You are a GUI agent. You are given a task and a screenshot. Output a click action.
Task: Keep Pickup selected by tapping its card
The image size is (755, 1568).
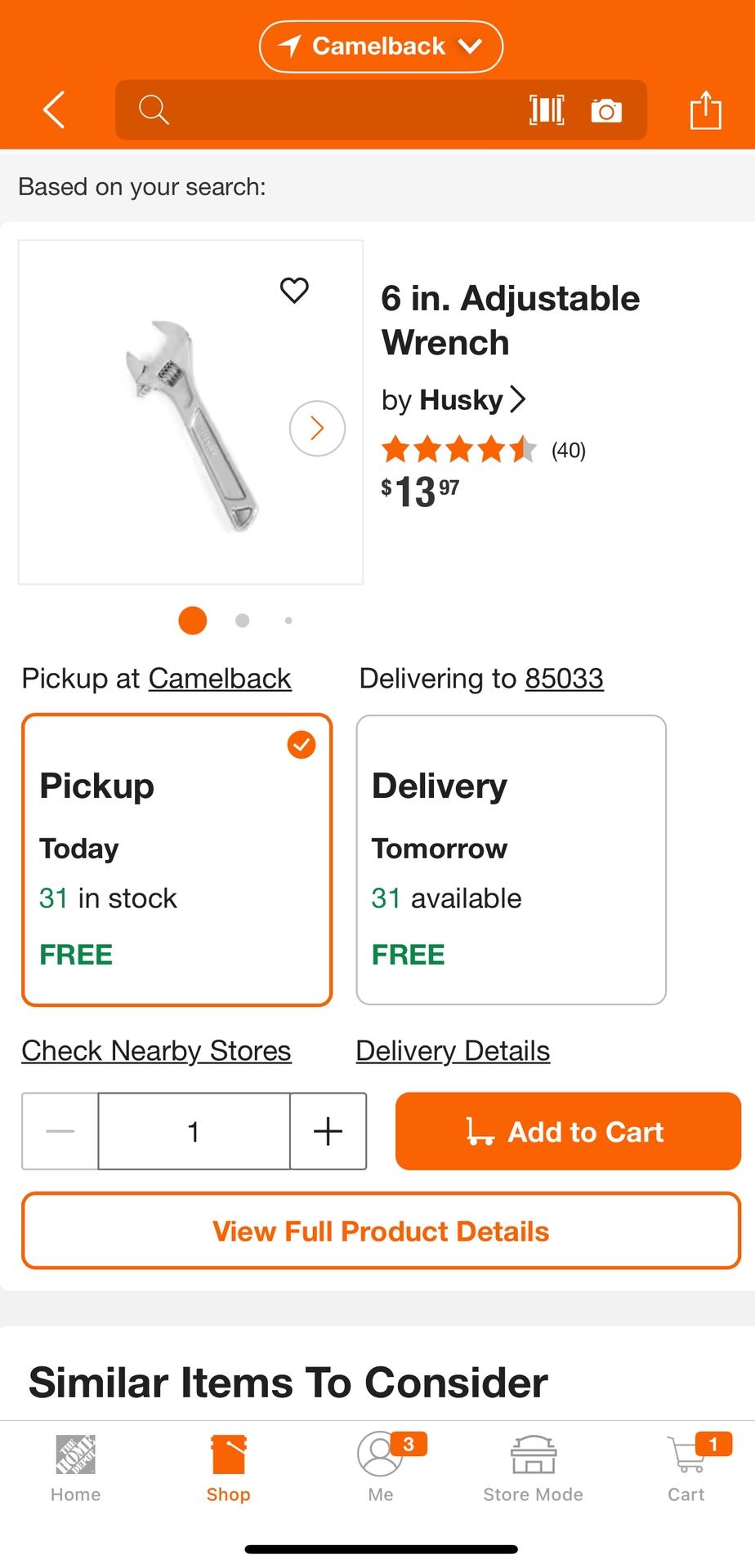(176, 857)
